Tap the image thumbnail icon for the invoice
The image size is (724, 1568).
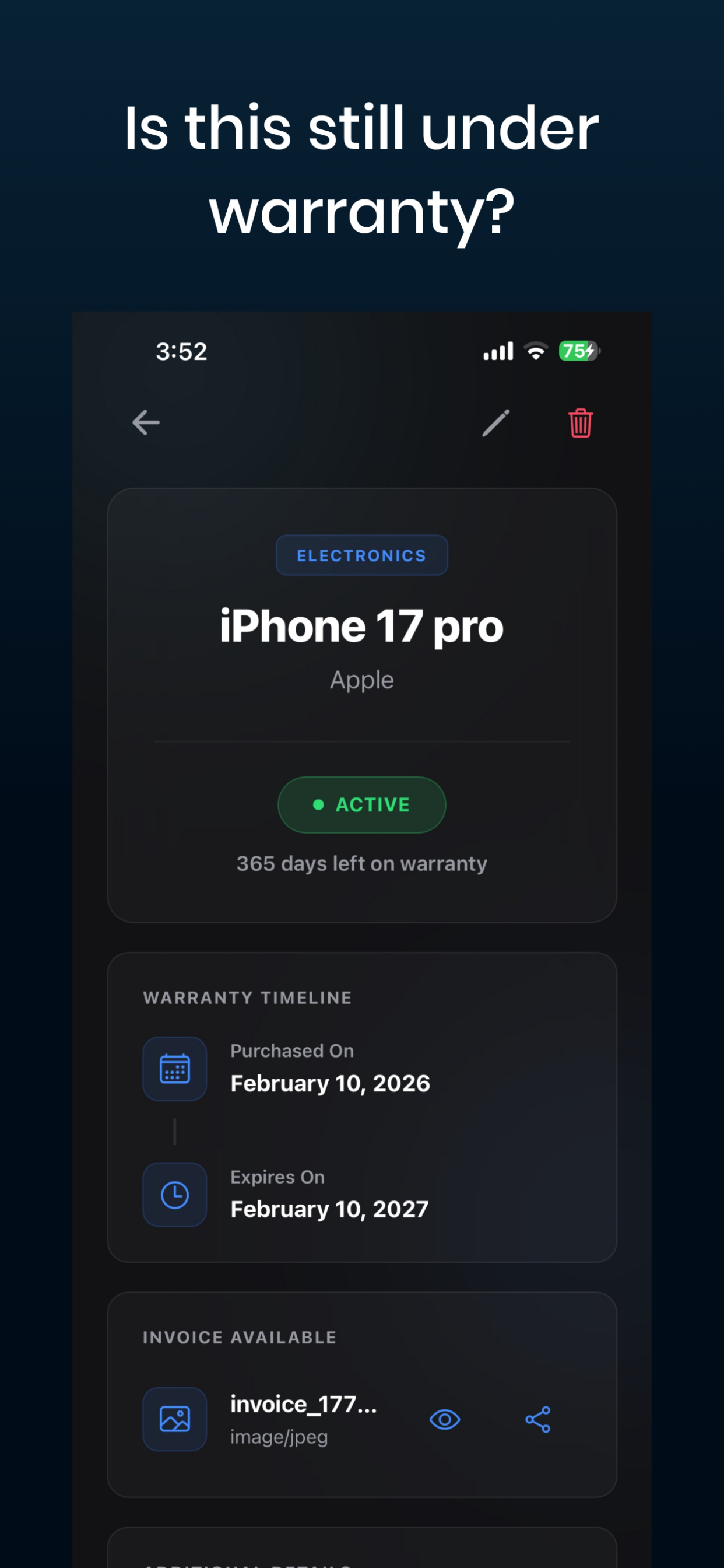[175, 1420]
